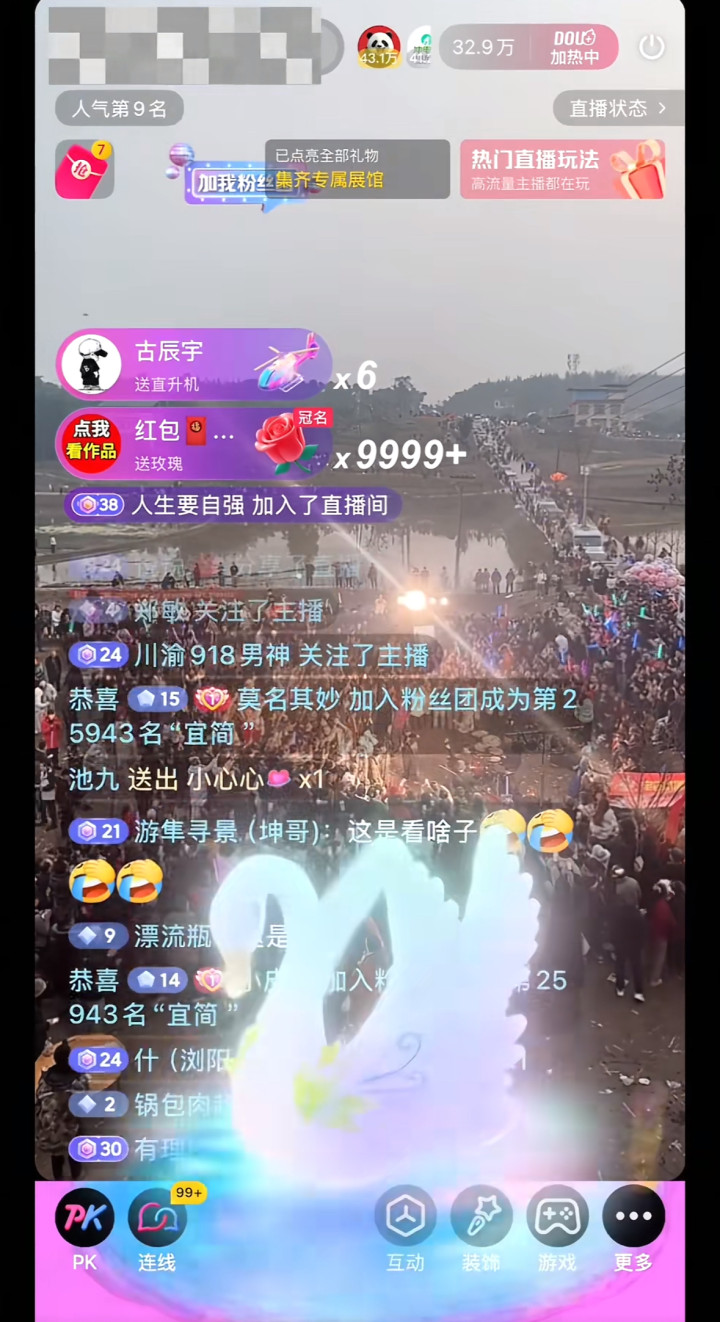
Task: Tap the power icon to end the livestream
Action: tap(652, 47)
